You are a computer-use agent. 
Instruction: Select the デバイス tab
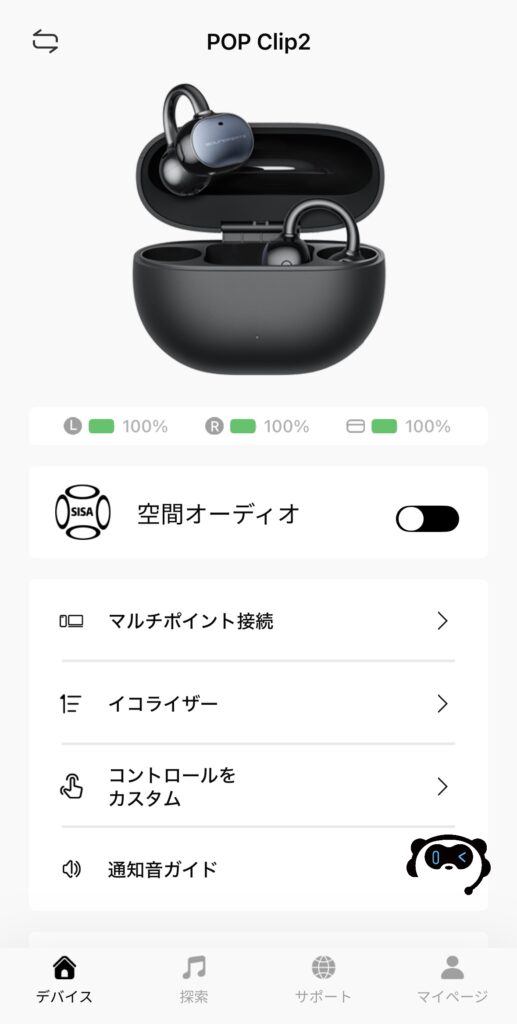64,980
